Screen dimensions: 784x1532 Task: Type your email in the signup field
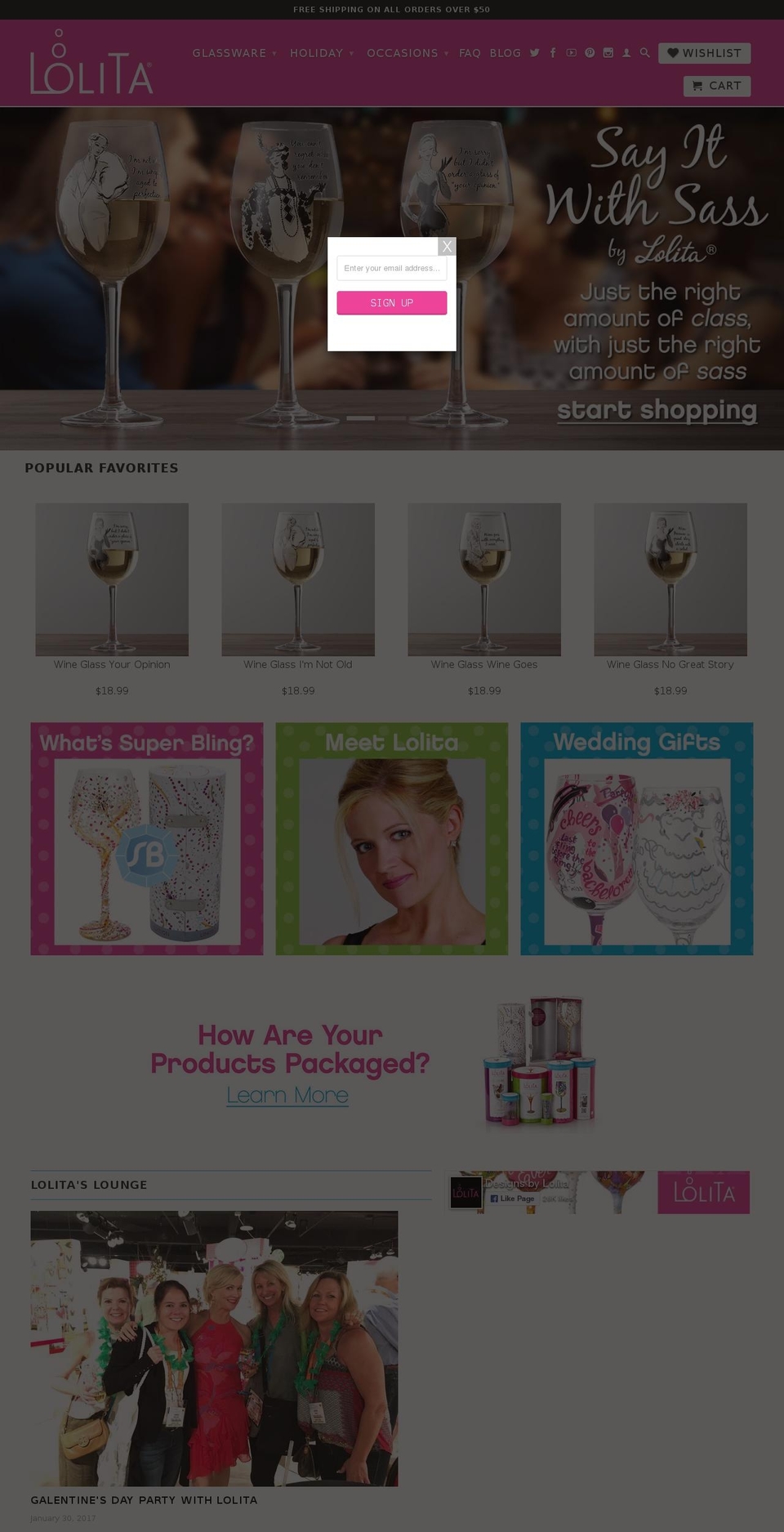click(391, 268)
